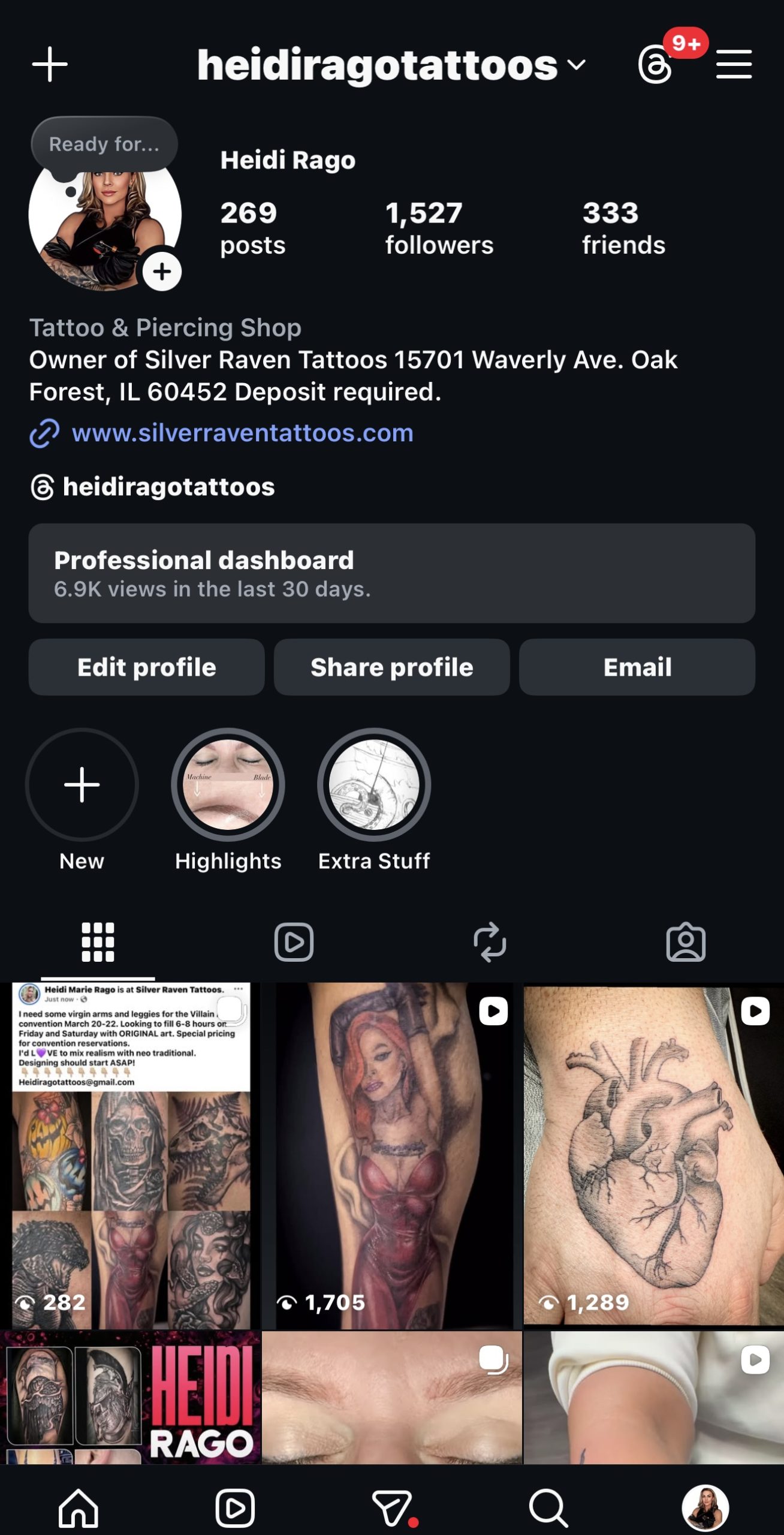Tap the Edit profile button
Viewport: 784px width, 1535px height.
146,667
